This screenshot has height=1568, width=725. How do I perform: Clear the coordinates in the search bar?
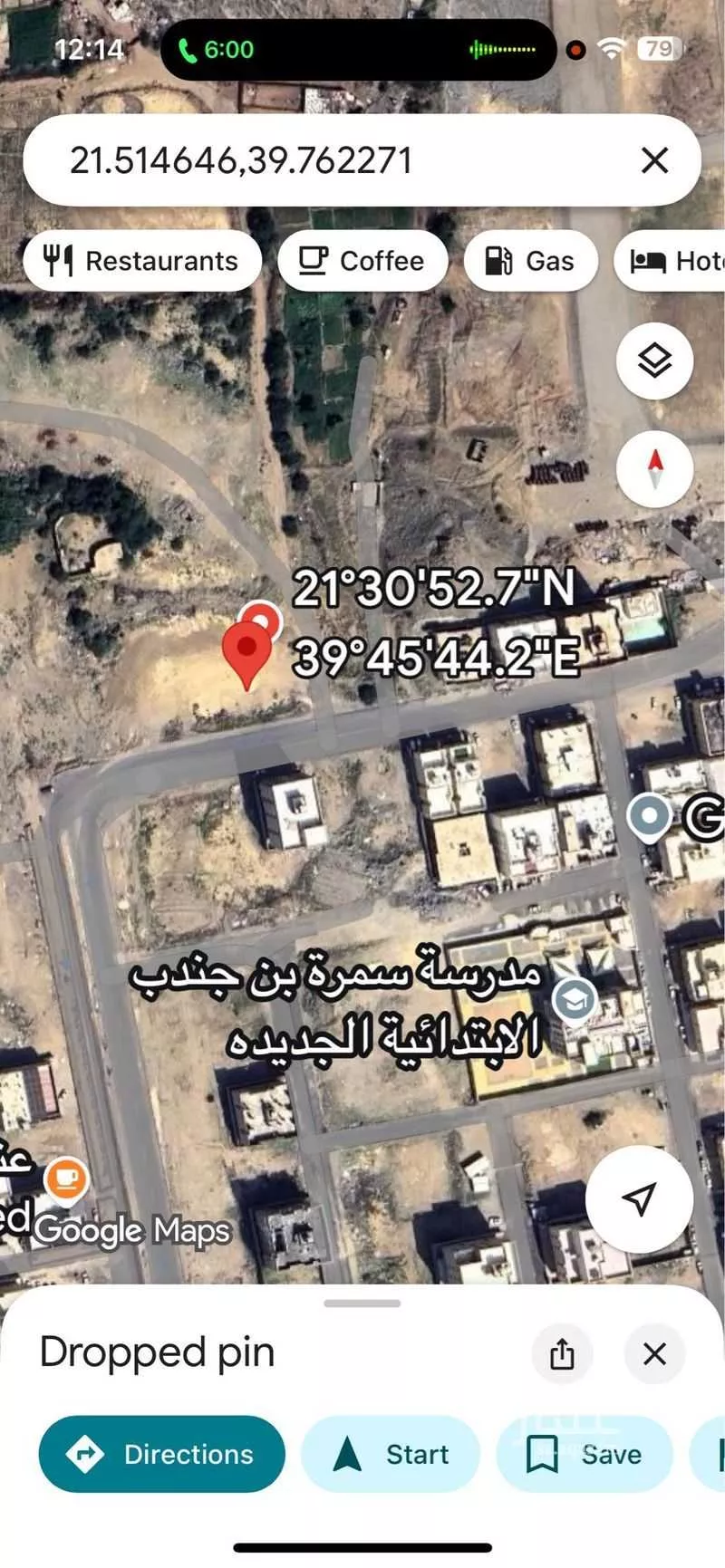tap(654, 161)
